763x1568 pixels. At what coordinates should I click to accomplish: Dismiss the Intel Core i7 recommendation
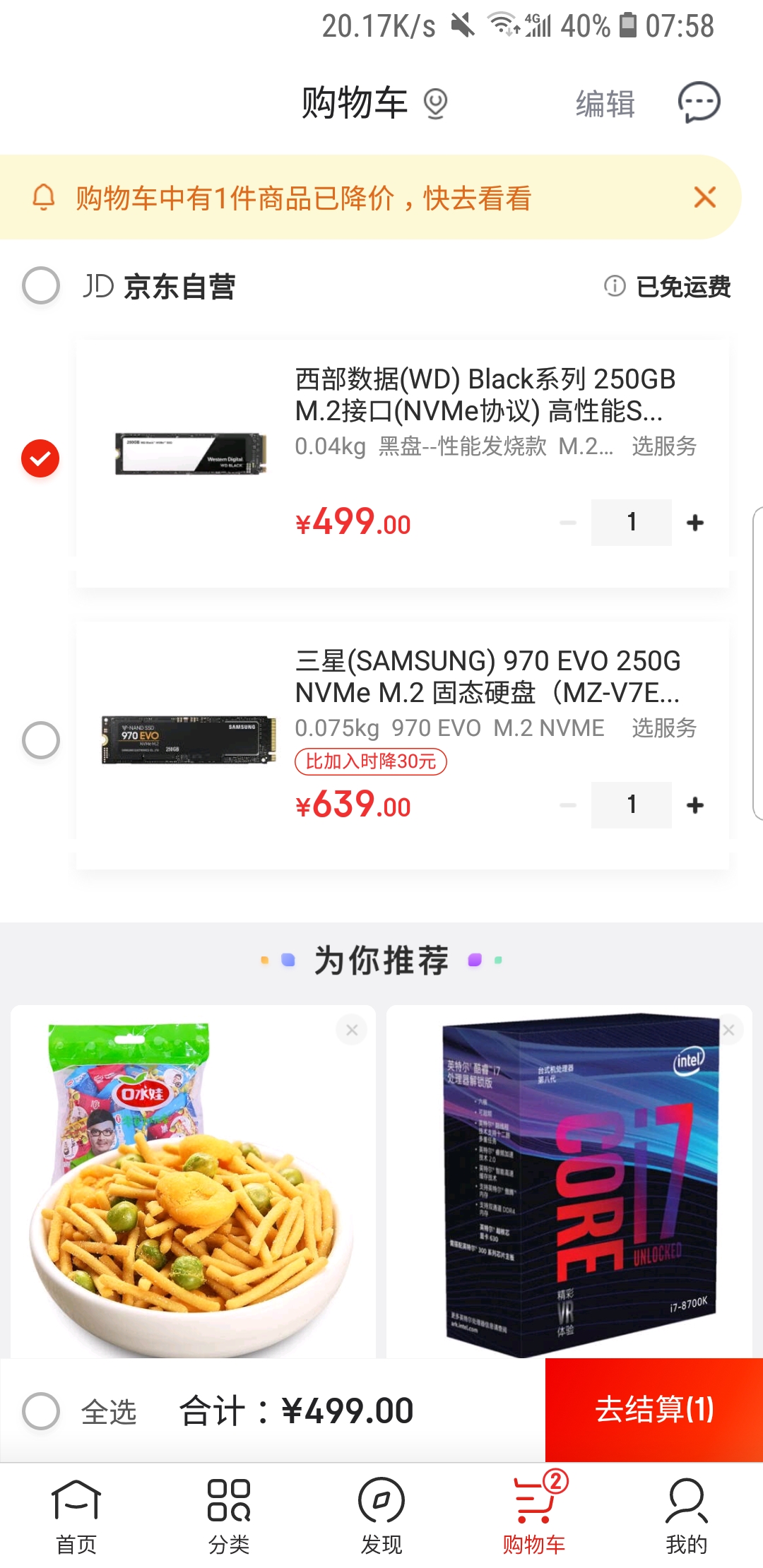[x=729, y=1031]
